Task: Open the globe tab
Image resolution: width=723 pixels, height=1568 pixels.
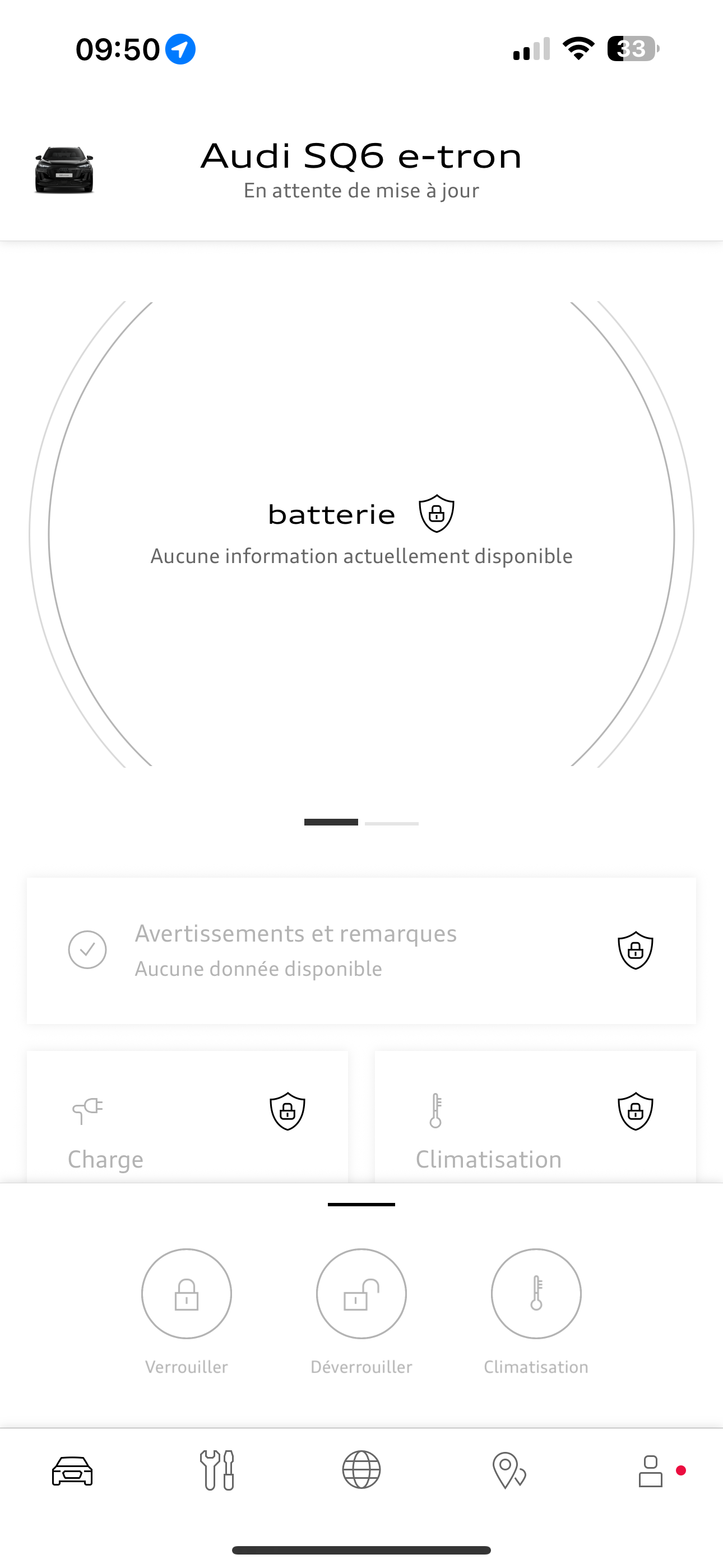Action: point(361,1470)
